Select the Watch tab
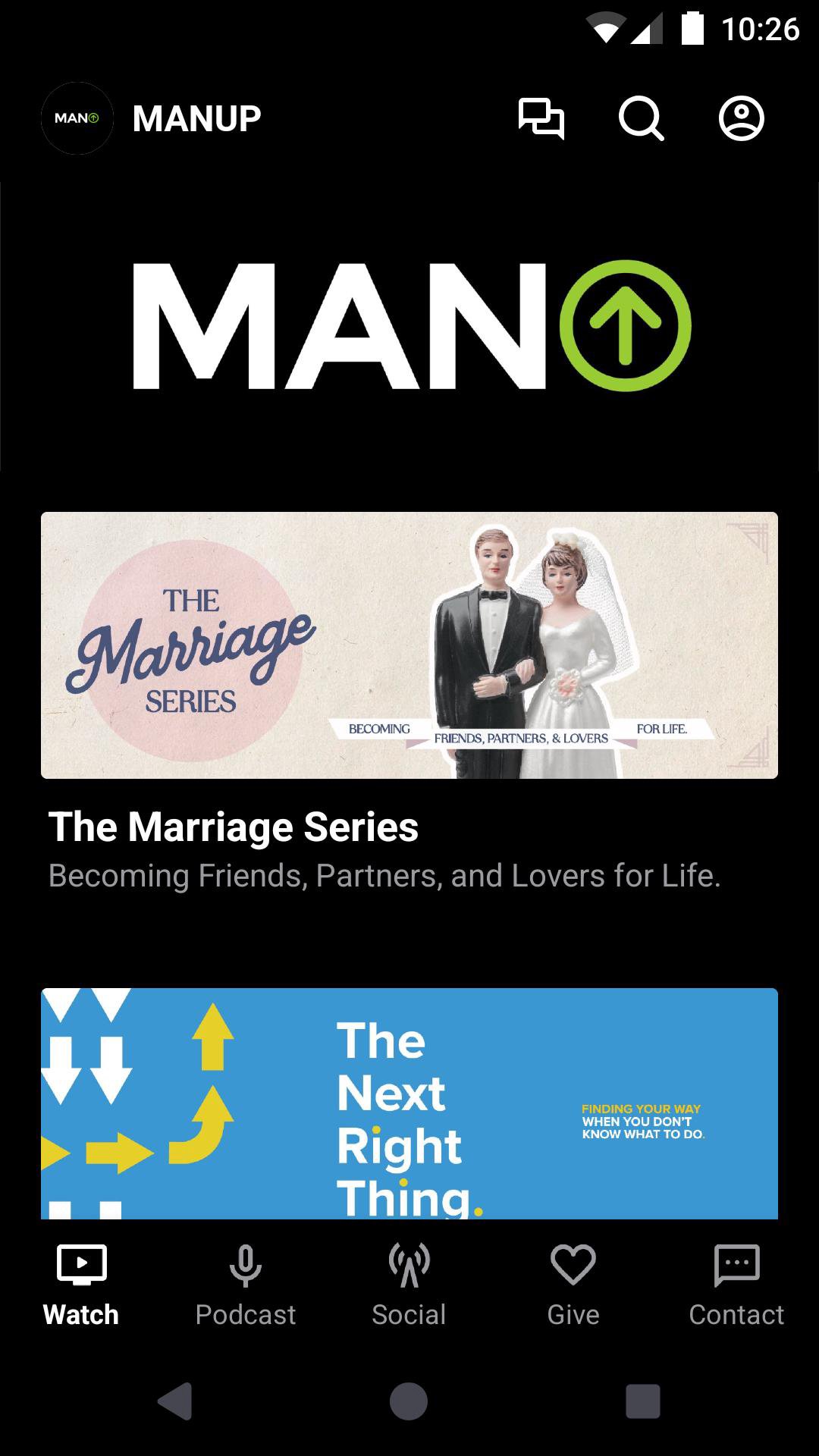Image resolution: width=819 pixels, height=1456 pixels. tap(81, 1285)
